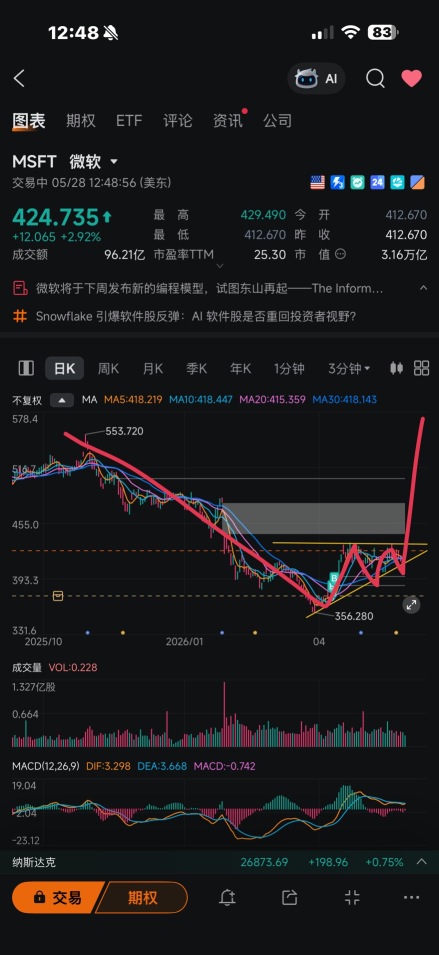Remove MSFT from favorites via heart
Viewport: 439px width, 955px height.
412,78
